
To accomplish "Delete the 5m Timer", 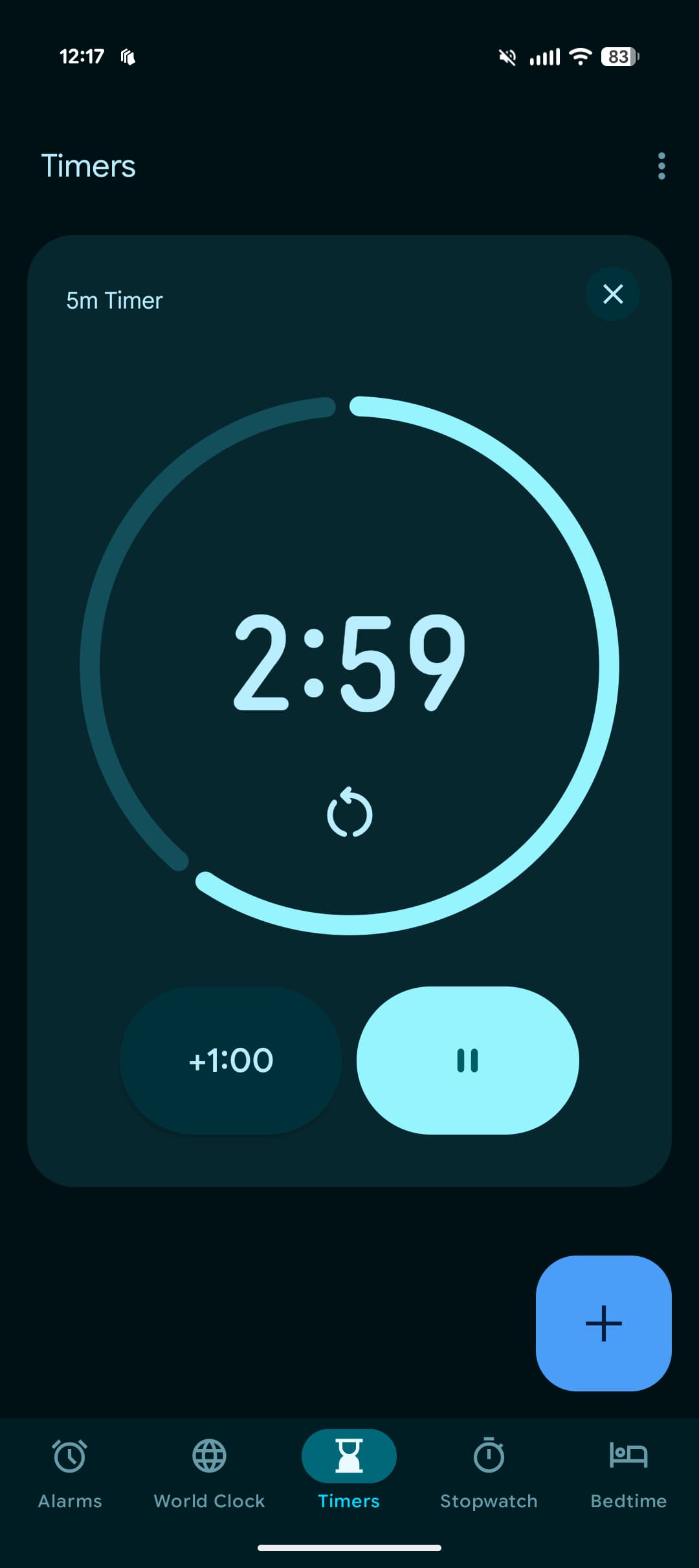I will (x=612, y=294).
